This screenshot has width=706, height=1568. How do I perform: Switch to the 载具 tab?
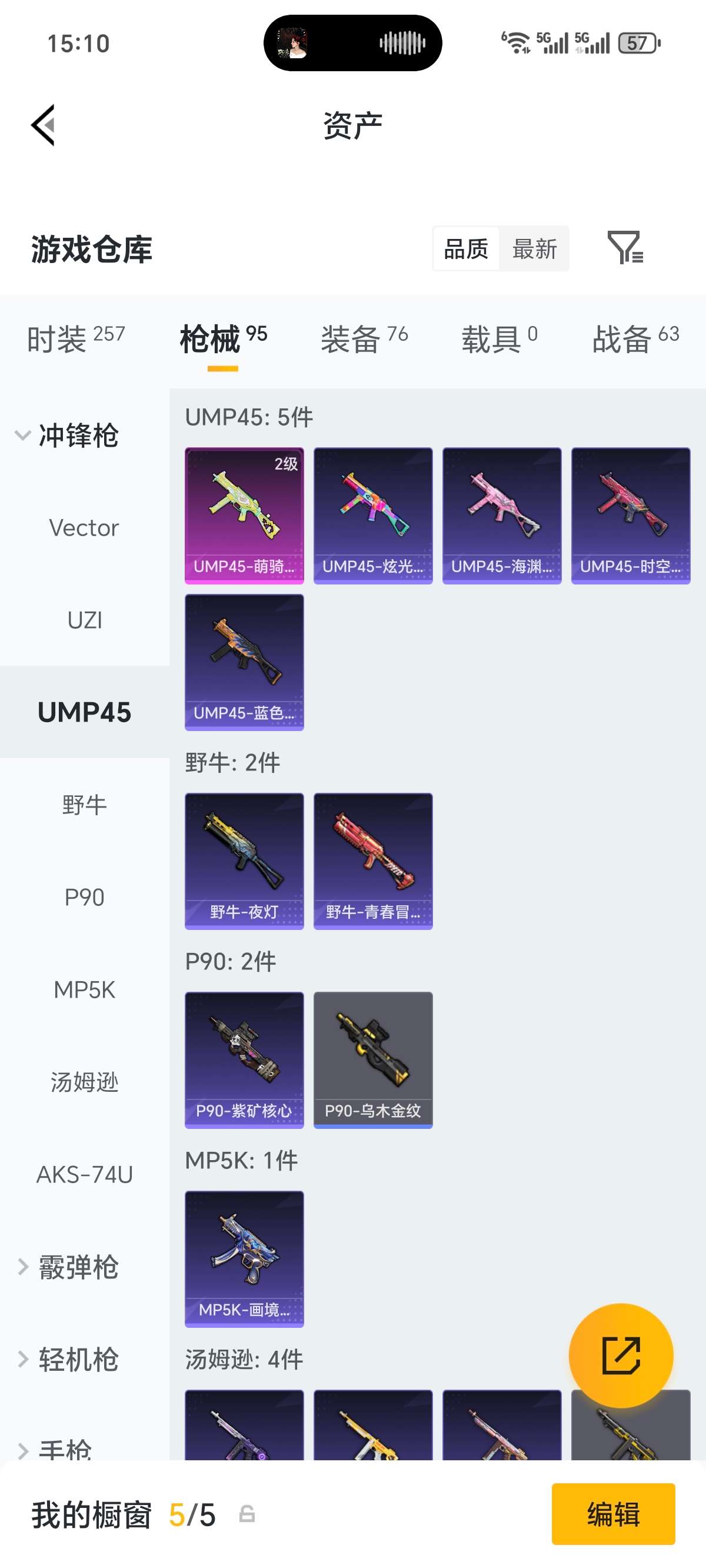point(499,338)
